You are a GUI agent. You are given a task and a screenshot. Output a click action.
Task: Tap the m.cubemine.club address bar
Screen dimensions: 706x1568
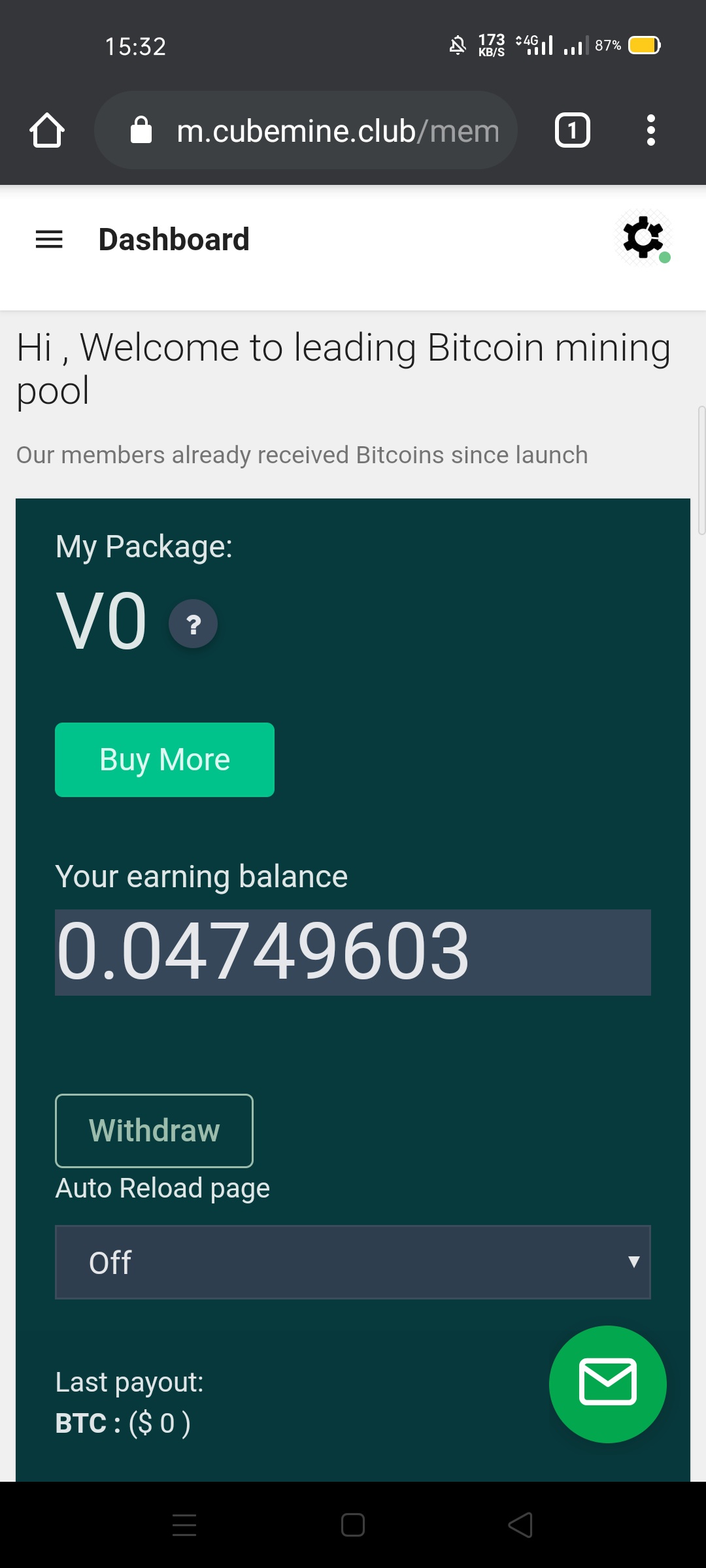tap(306, 130)
